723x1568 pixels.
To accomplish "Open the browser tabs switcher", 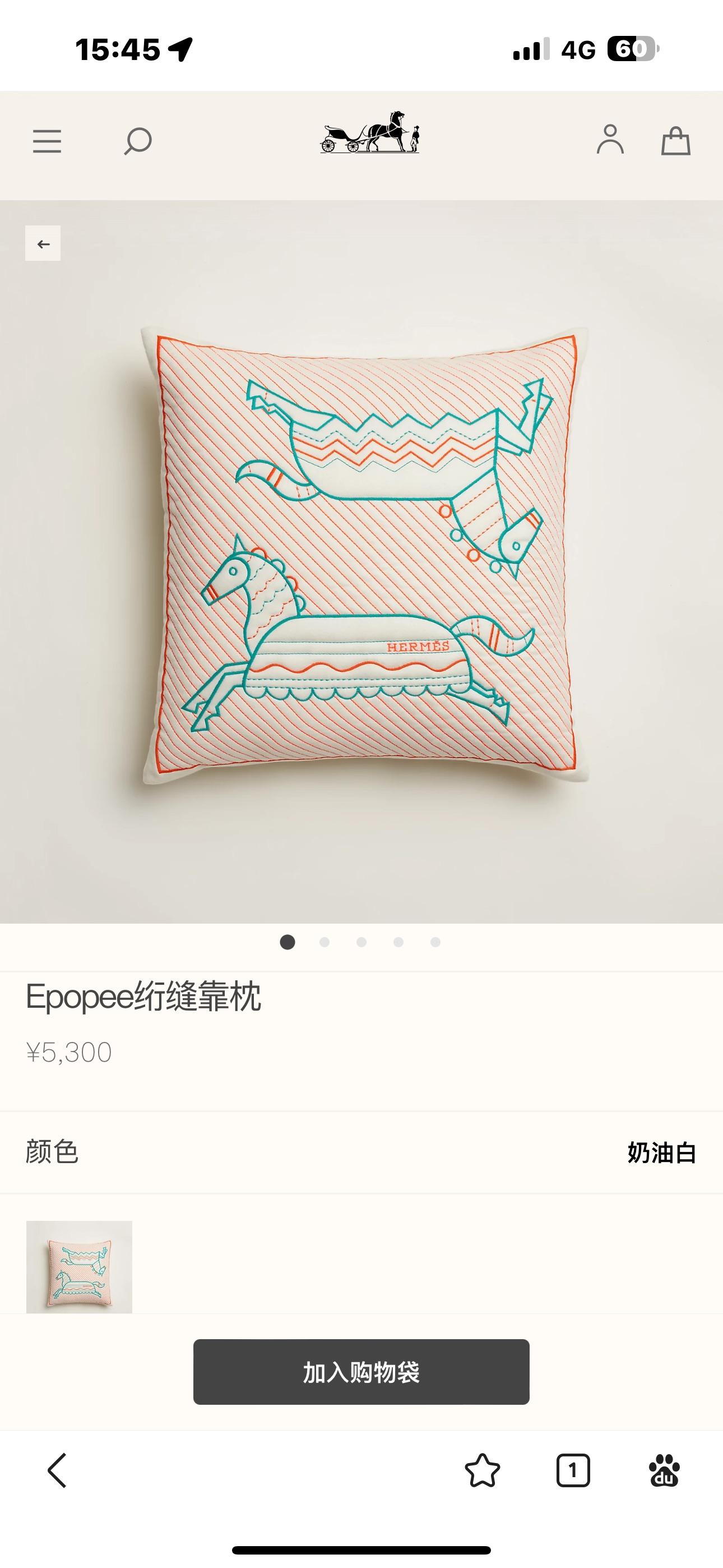I will tap(573, 1470).
